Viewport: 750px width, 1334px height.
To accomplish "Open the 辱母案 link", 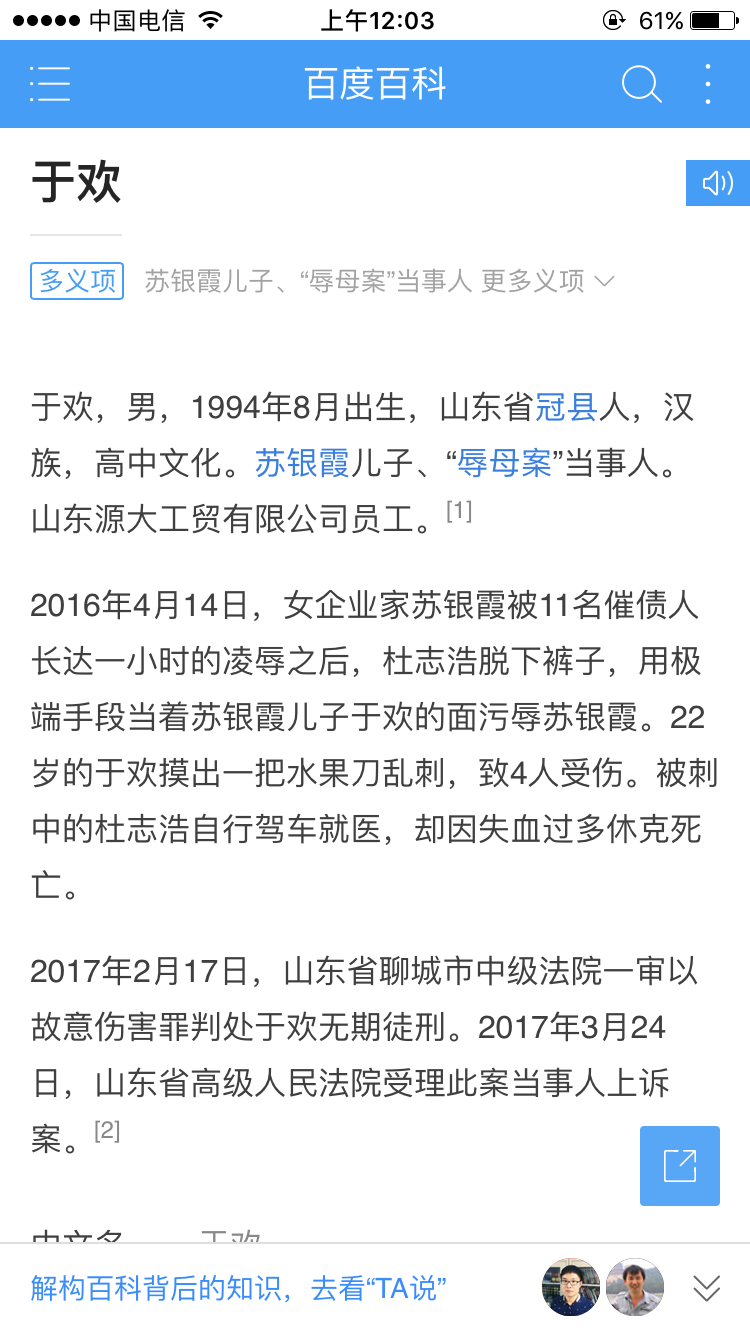I will pyautogui.click(x=504, y=464).
